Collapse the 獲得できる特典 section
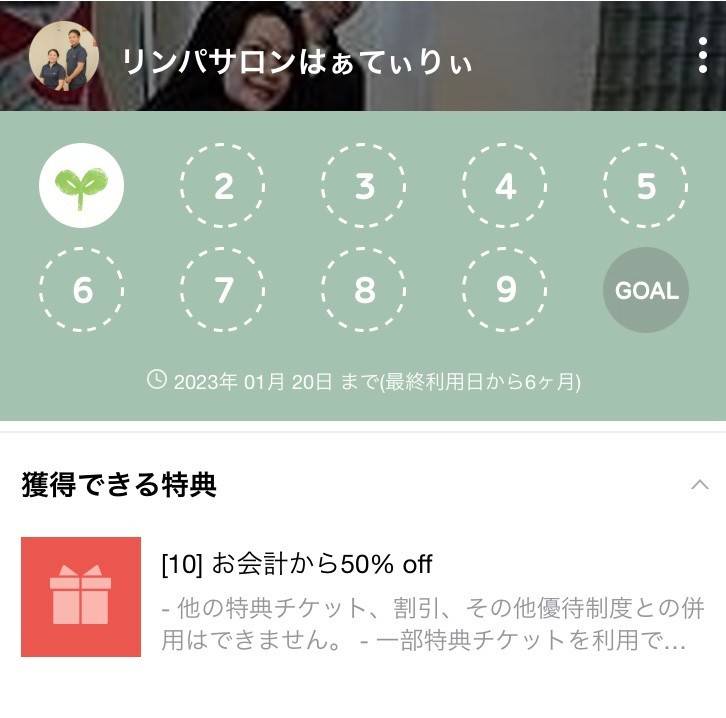 (699, 485)
